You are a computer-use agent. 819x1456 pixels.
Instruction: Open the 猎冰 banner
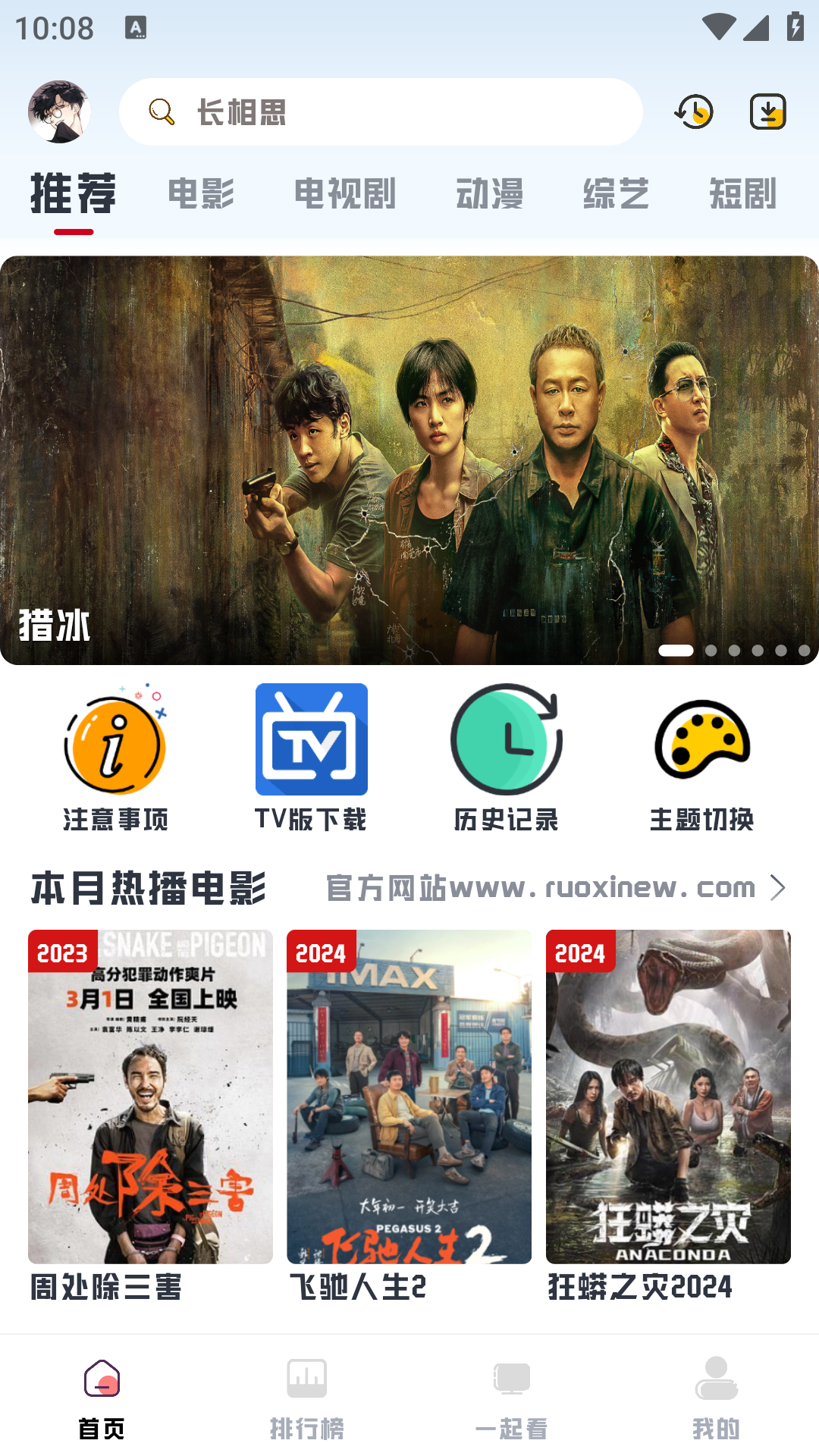coord(409,460)
